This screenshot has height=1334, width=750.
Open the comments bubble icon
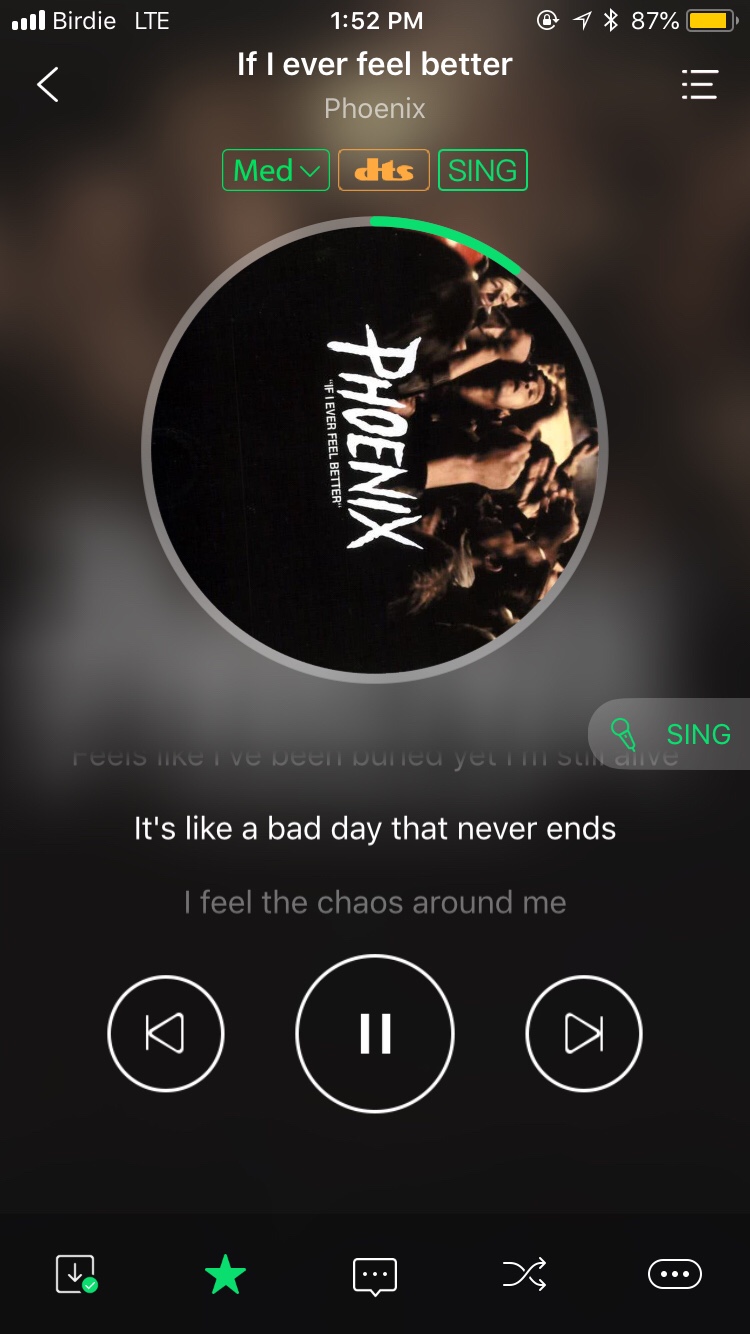[375, 1275]
